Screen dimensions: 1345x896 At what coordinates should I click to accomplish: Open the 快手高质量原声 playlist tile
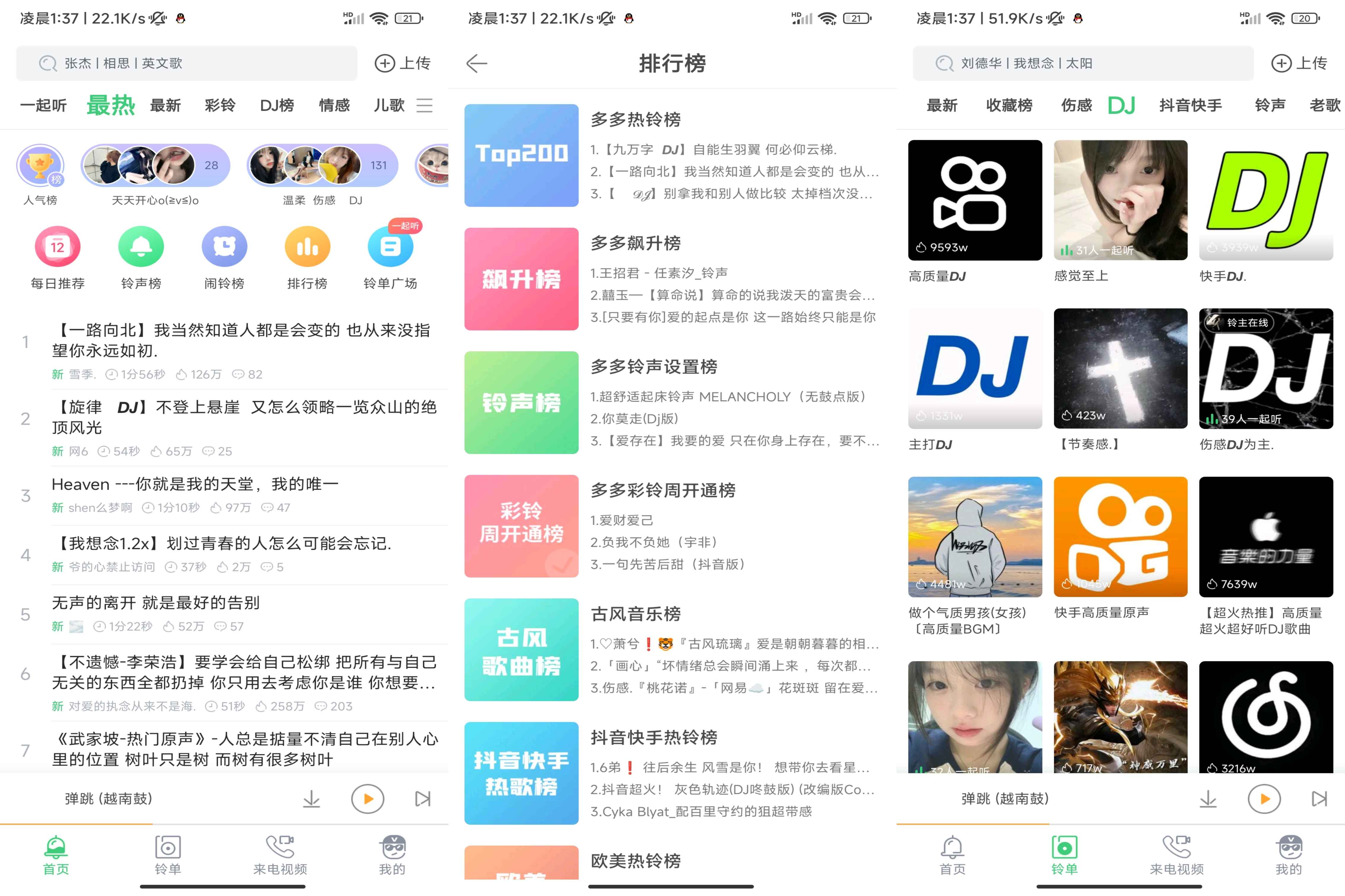click(1120, 537)
